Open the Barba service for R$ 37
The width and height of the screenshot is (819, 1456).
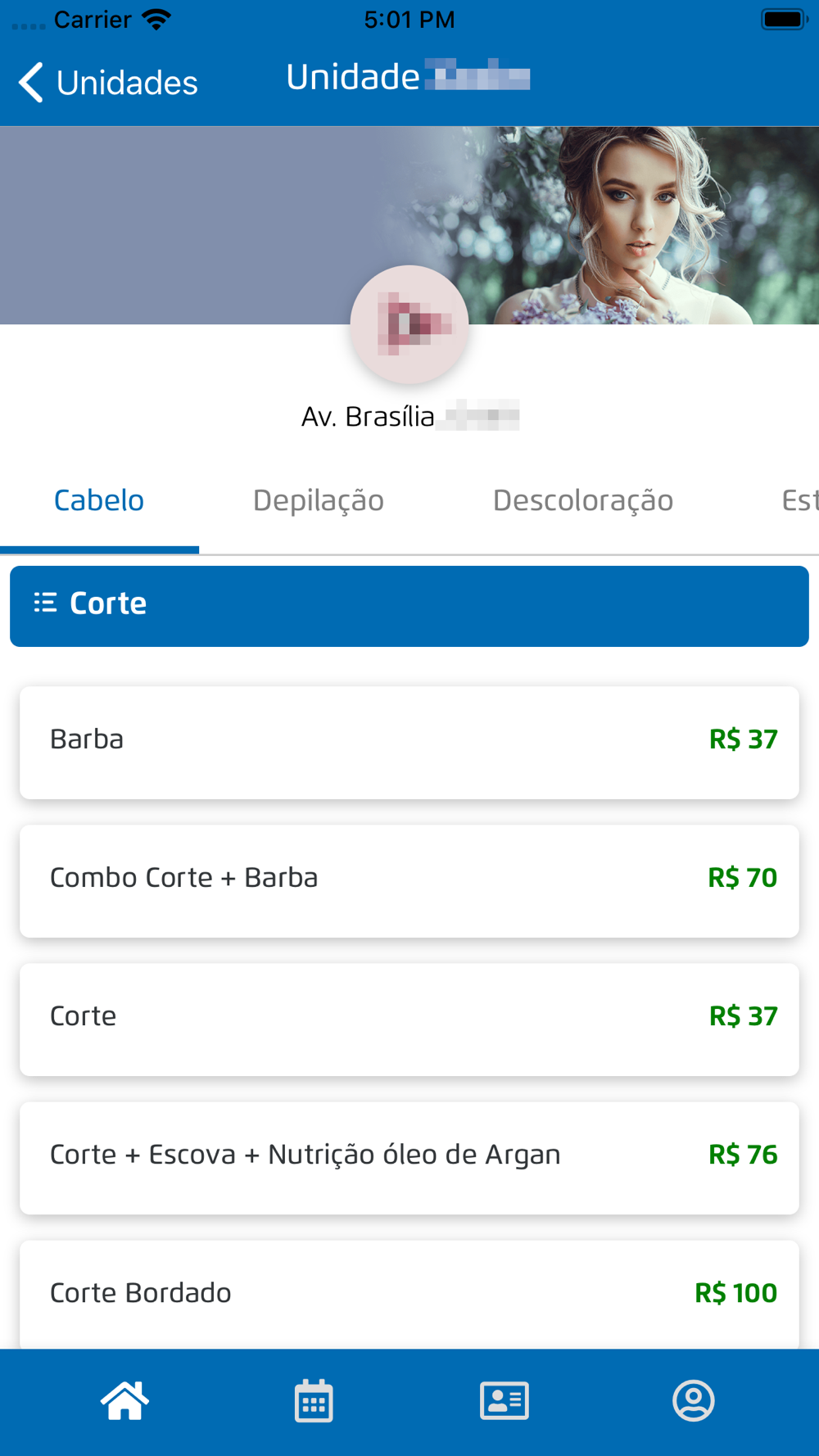pos(409,743)
